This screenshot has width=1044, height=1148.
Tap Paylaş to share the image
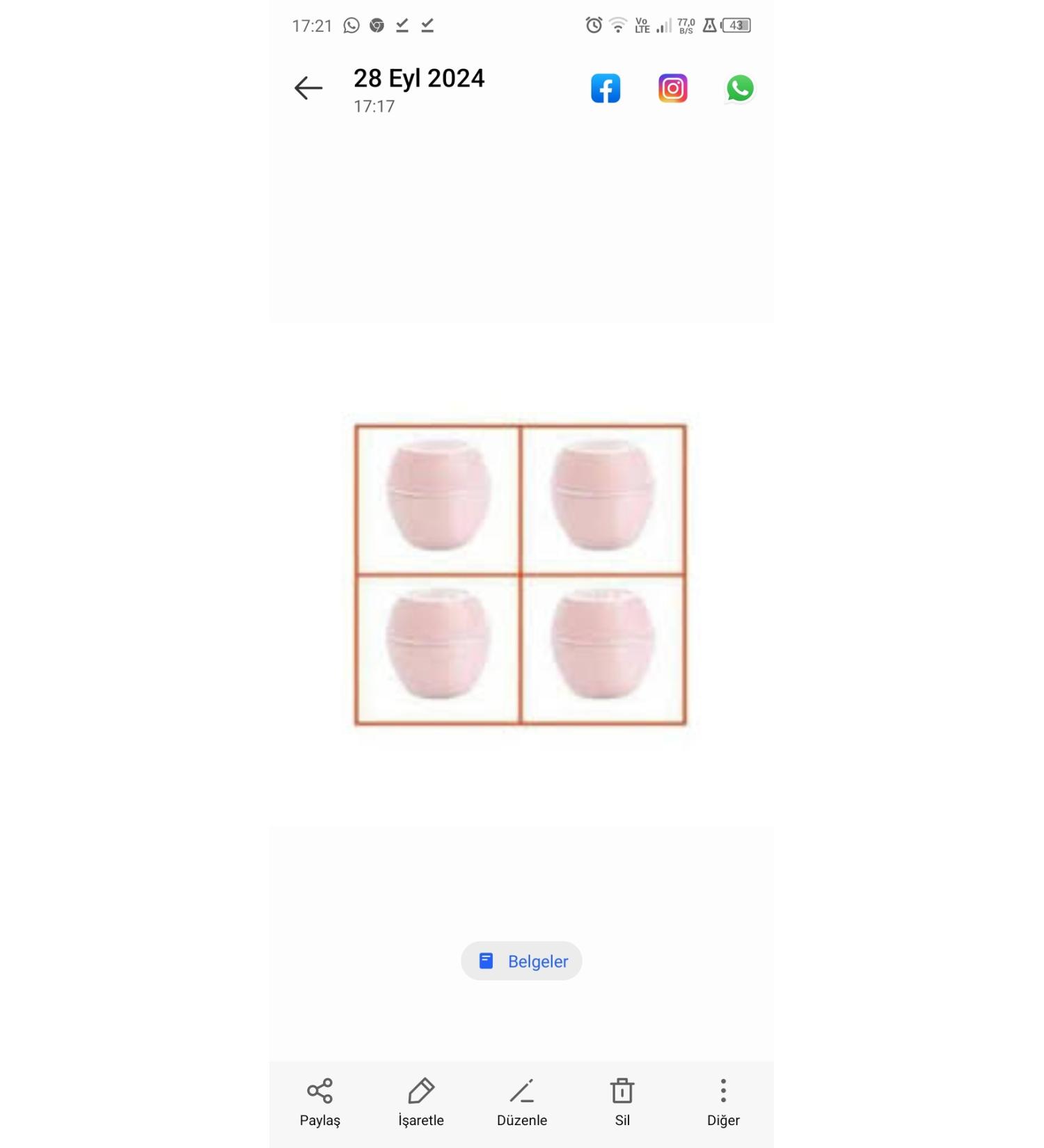pos(320,1101)
